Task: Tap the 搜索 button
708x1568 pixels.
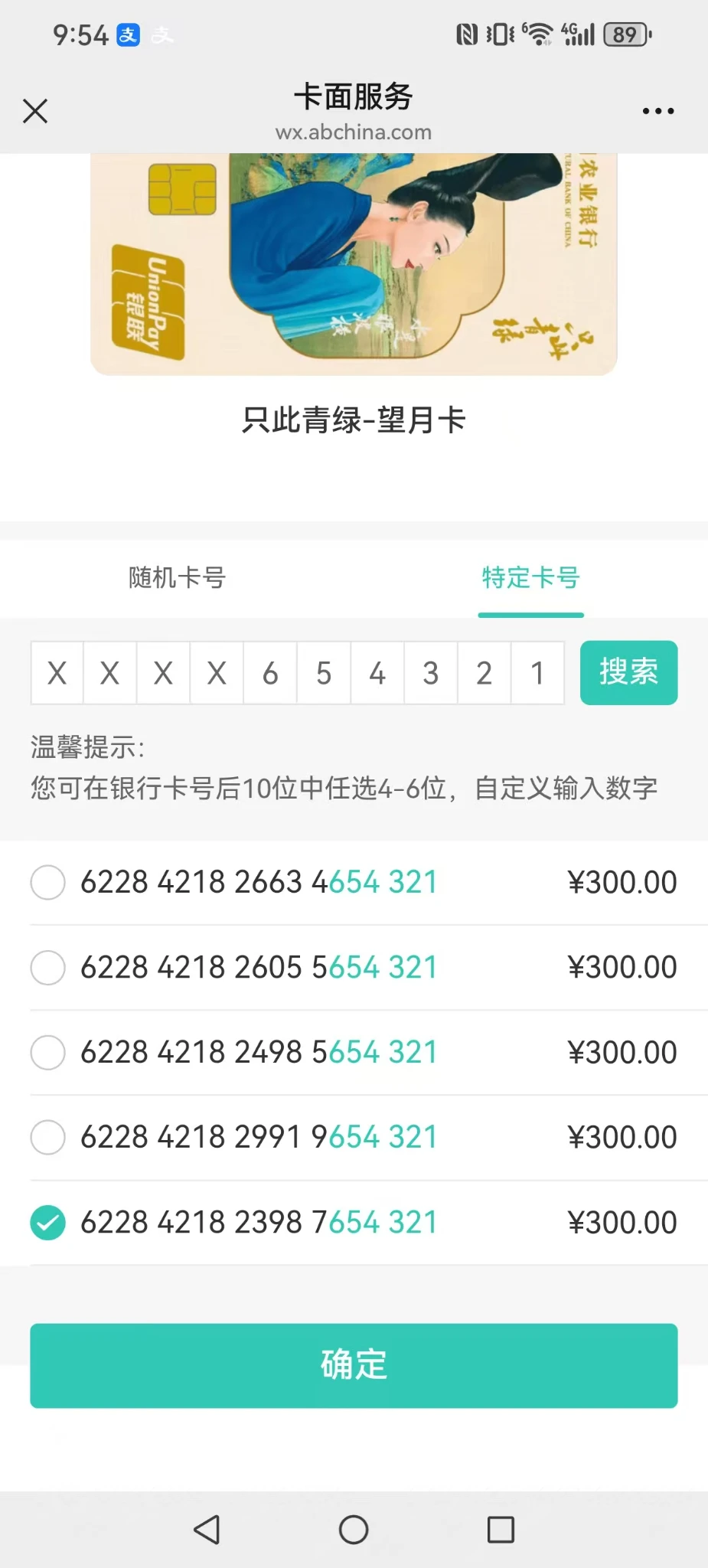Action: click(628, 672)
